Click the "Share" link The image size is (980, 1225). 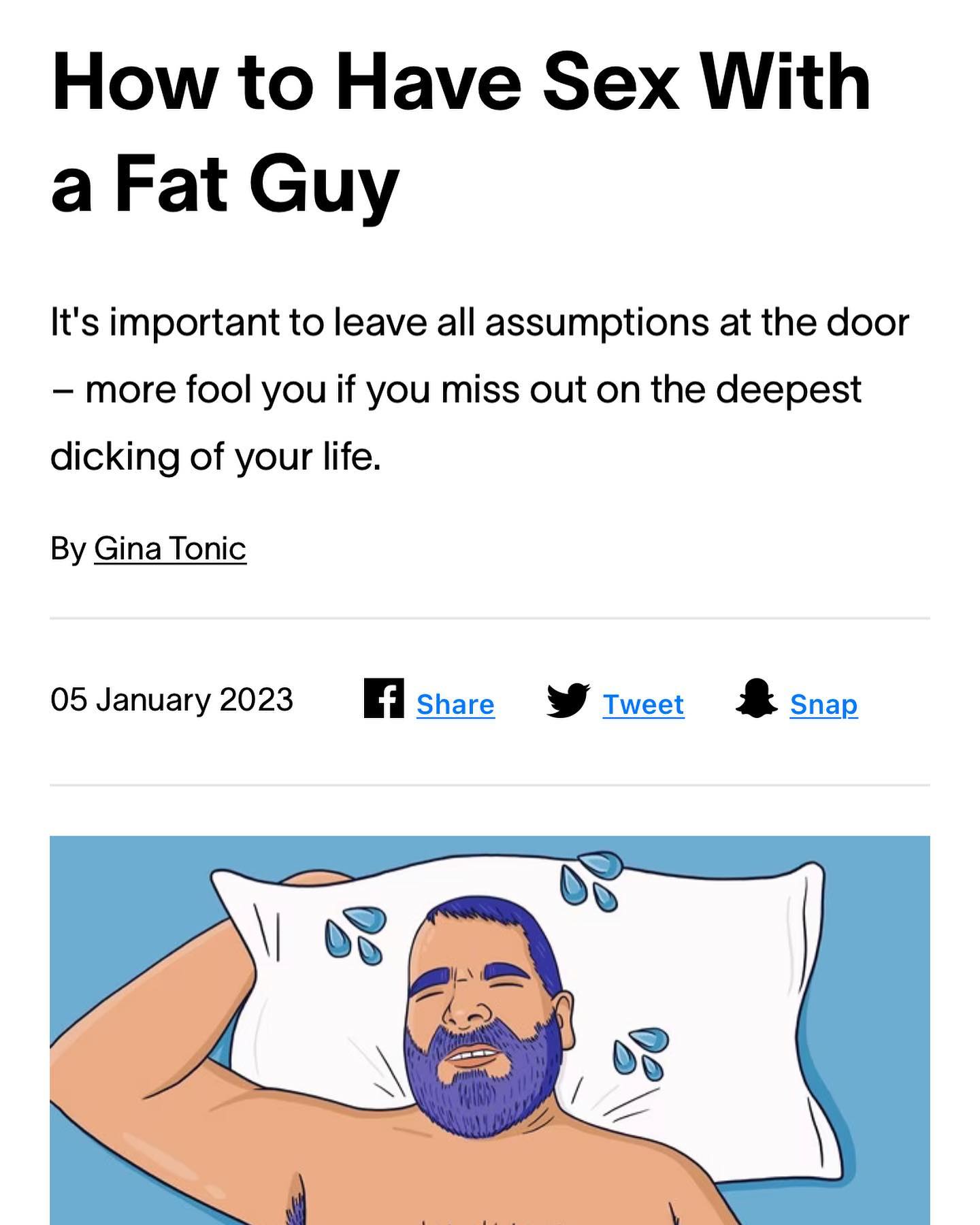click(x=455, y=705)
